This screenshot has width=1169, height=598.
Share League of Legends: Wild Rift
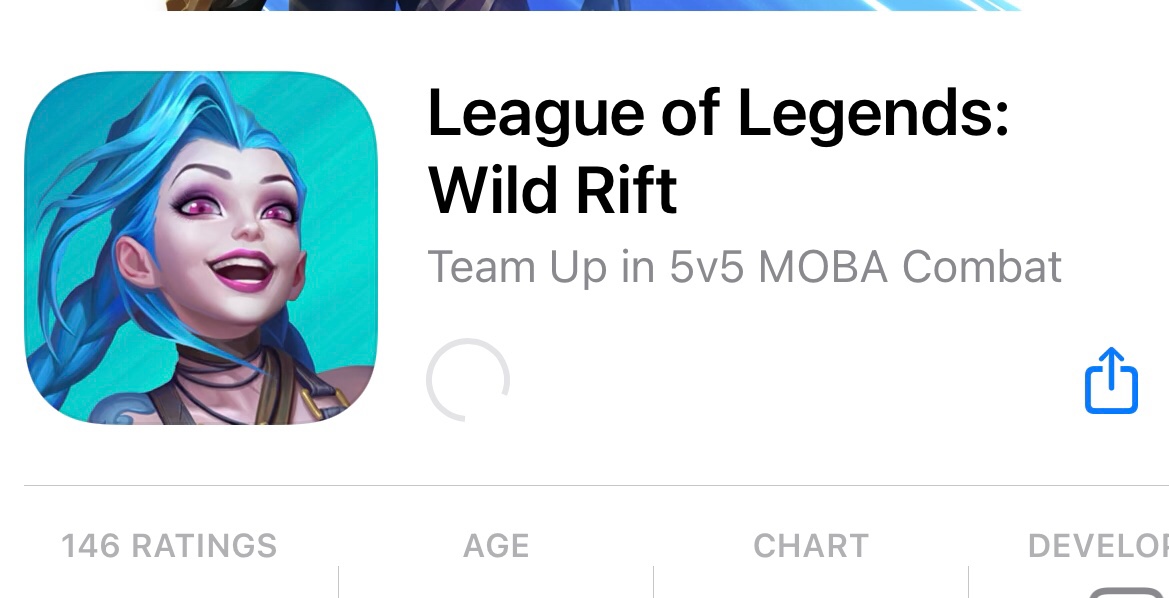[x=1111, y=381]
